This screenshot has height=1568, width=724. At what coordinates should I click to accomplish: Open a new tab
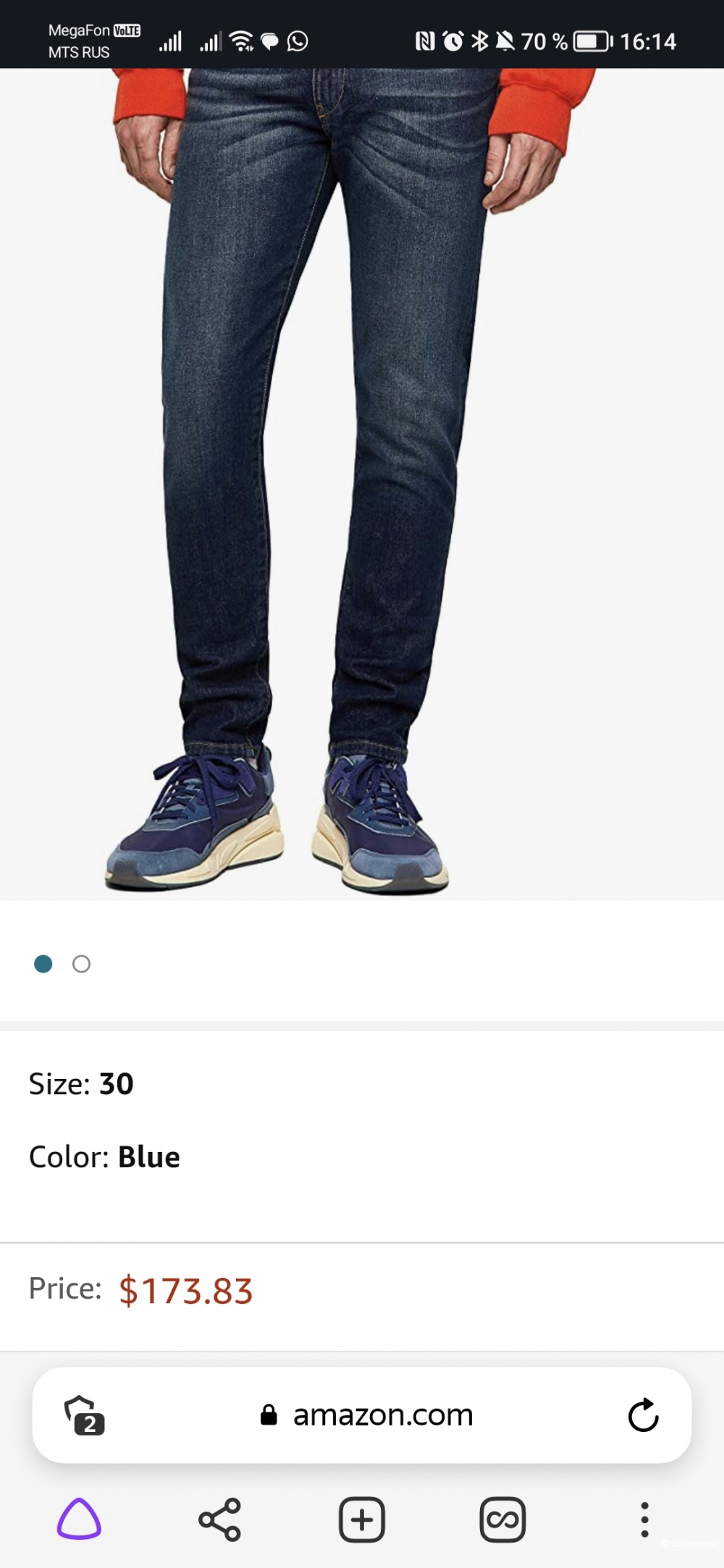(x=361, y=1519)
